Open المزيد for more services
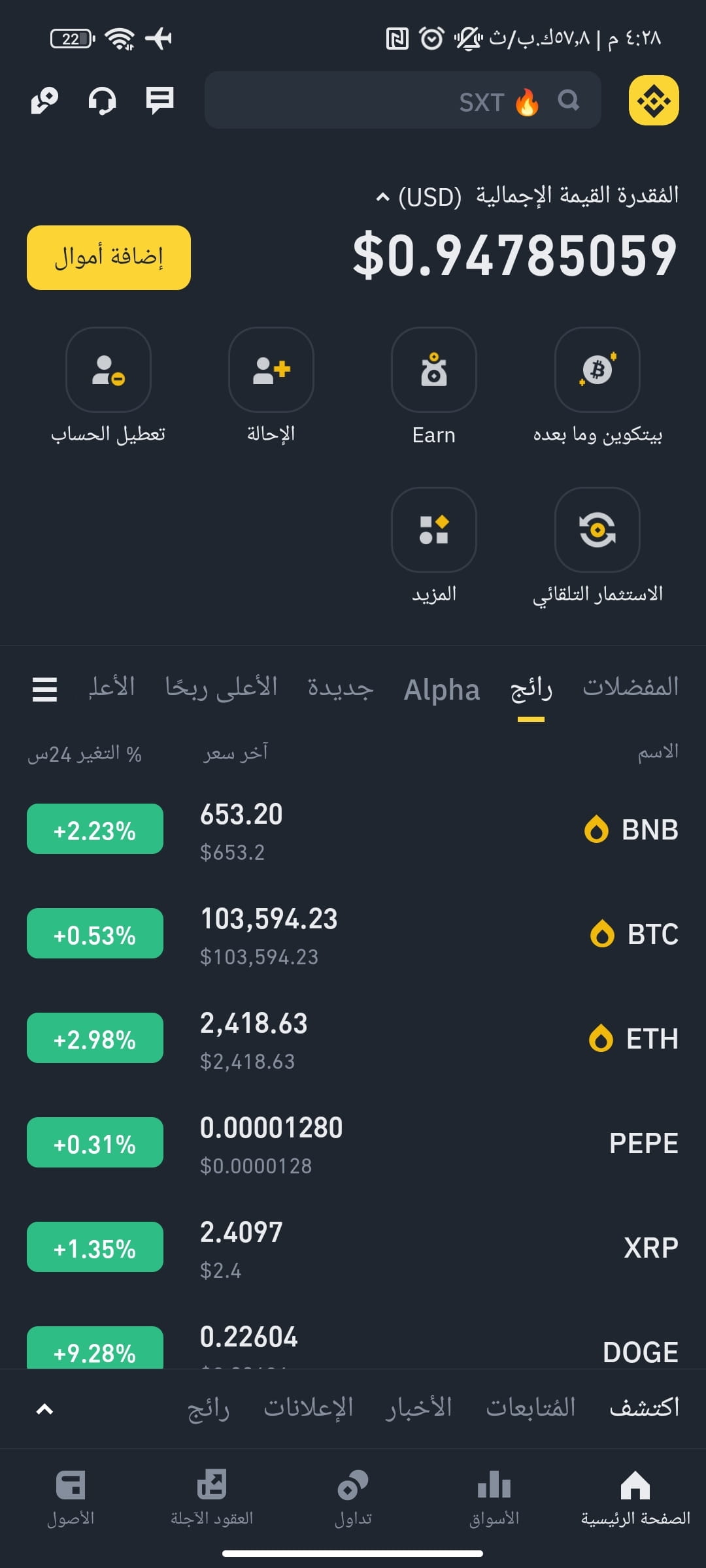 (x=434, y=546)
